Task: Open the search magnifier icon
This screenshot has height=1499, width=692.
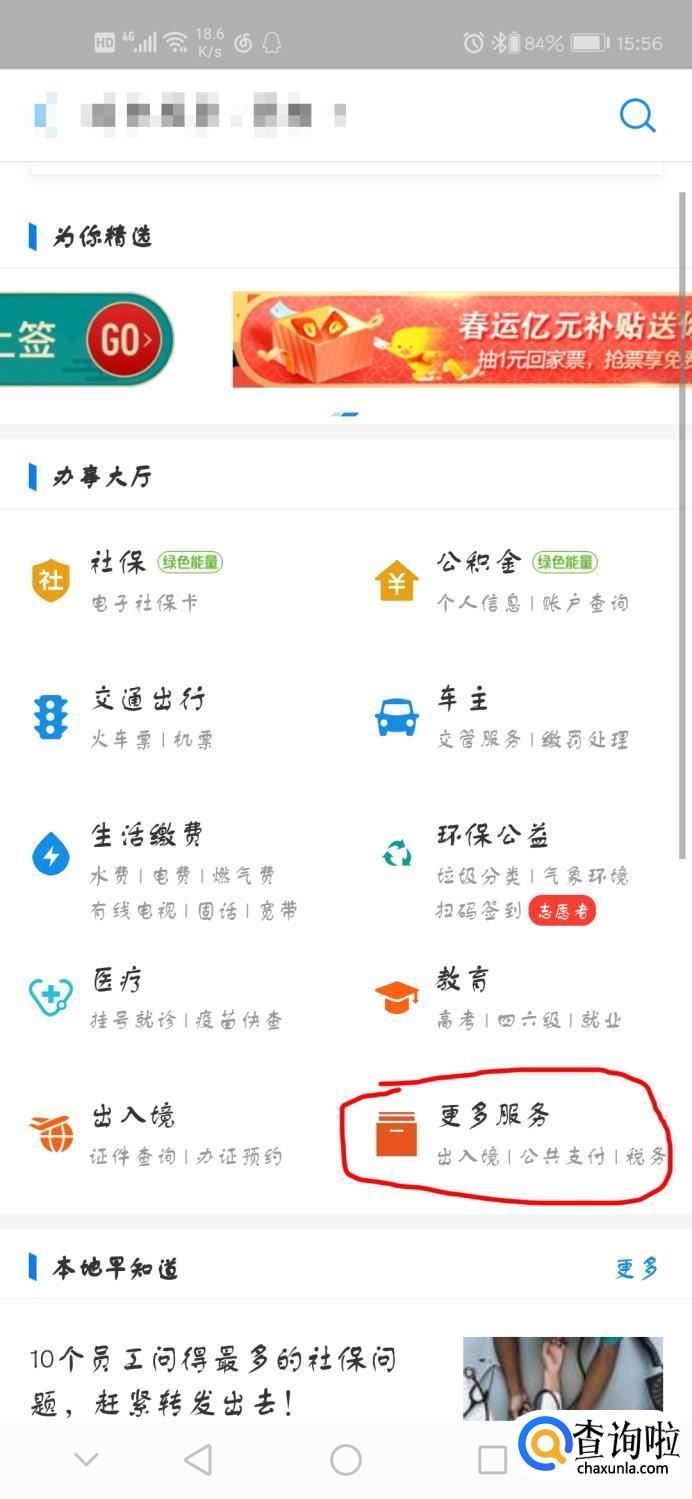Action: [x=637, y=116]
